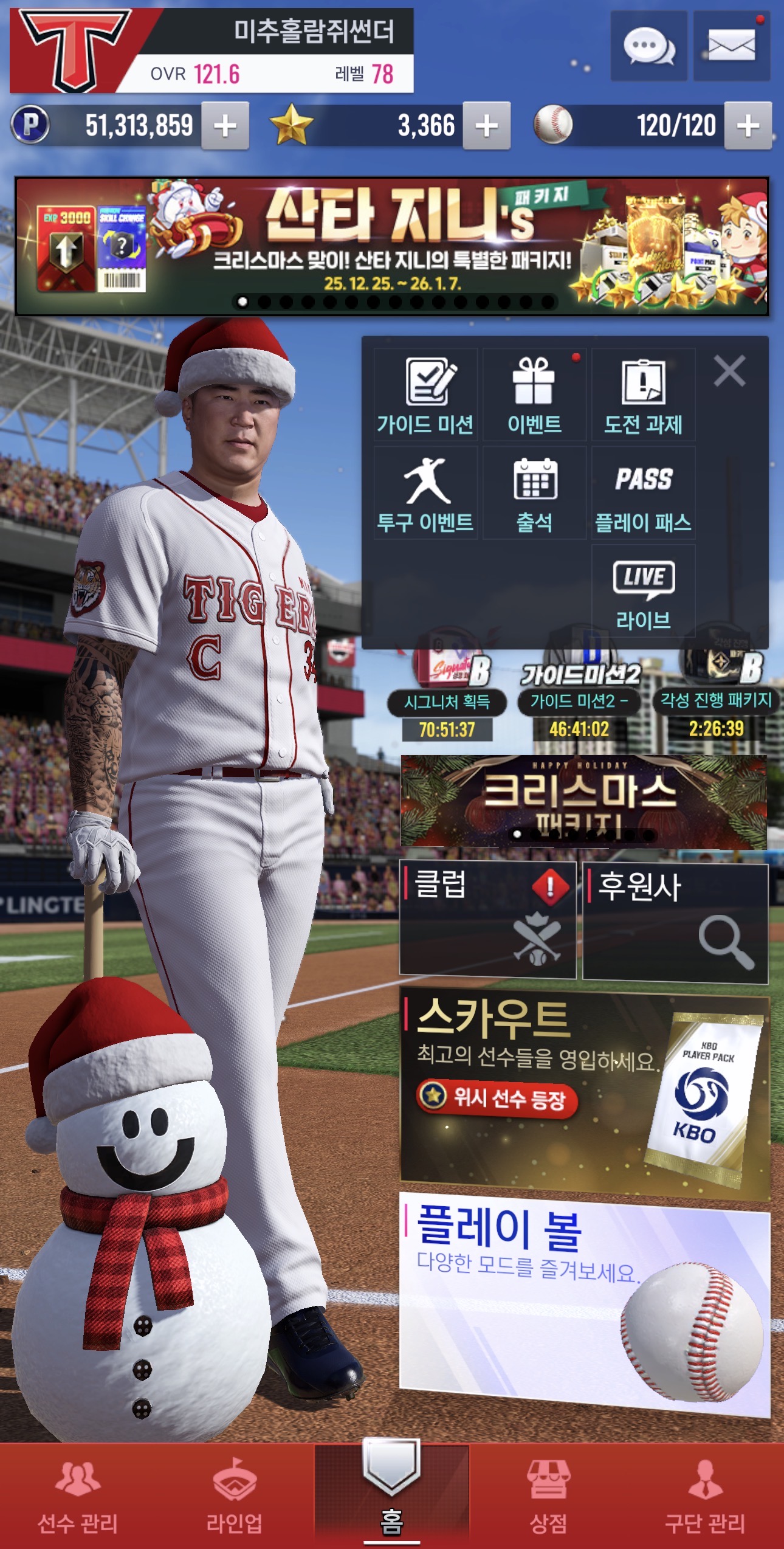Close the popup menu with X
784x1549 pixels.
[x=729, y=371]
